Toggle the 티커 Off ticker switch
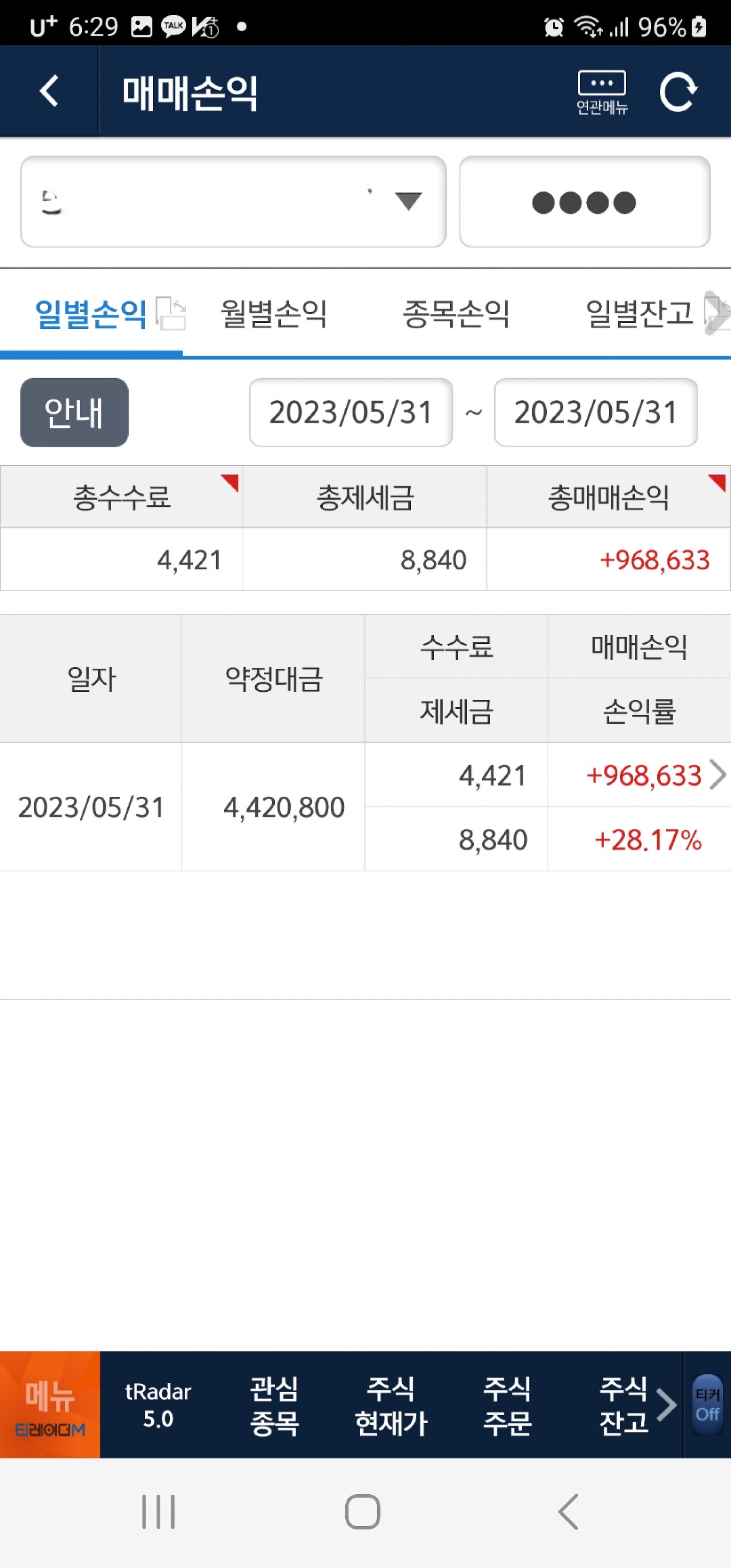This screenshot has width=731, height=1568. coord(708,1404)
